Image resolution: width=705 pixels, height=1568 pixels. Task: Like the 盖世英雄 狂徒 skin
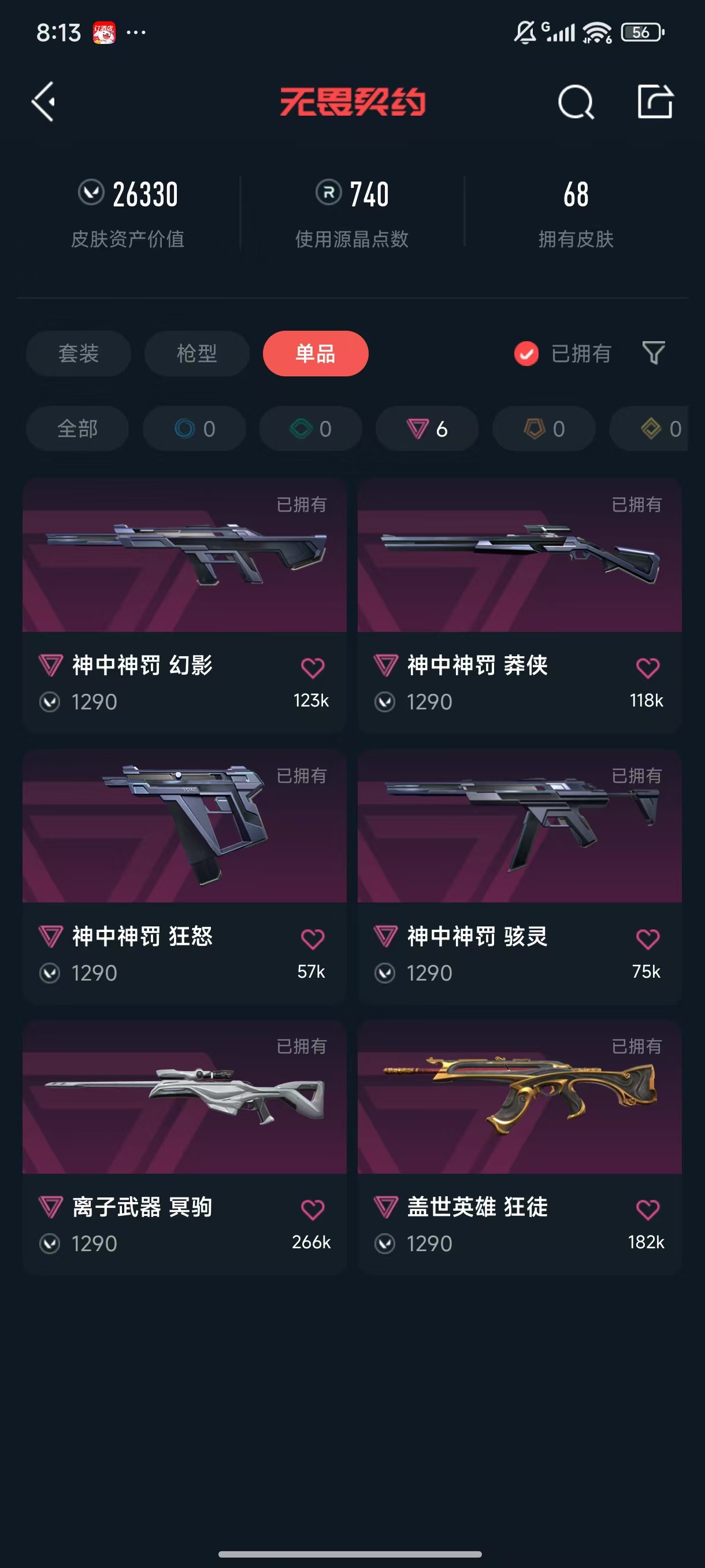[x=647, y=1210]
